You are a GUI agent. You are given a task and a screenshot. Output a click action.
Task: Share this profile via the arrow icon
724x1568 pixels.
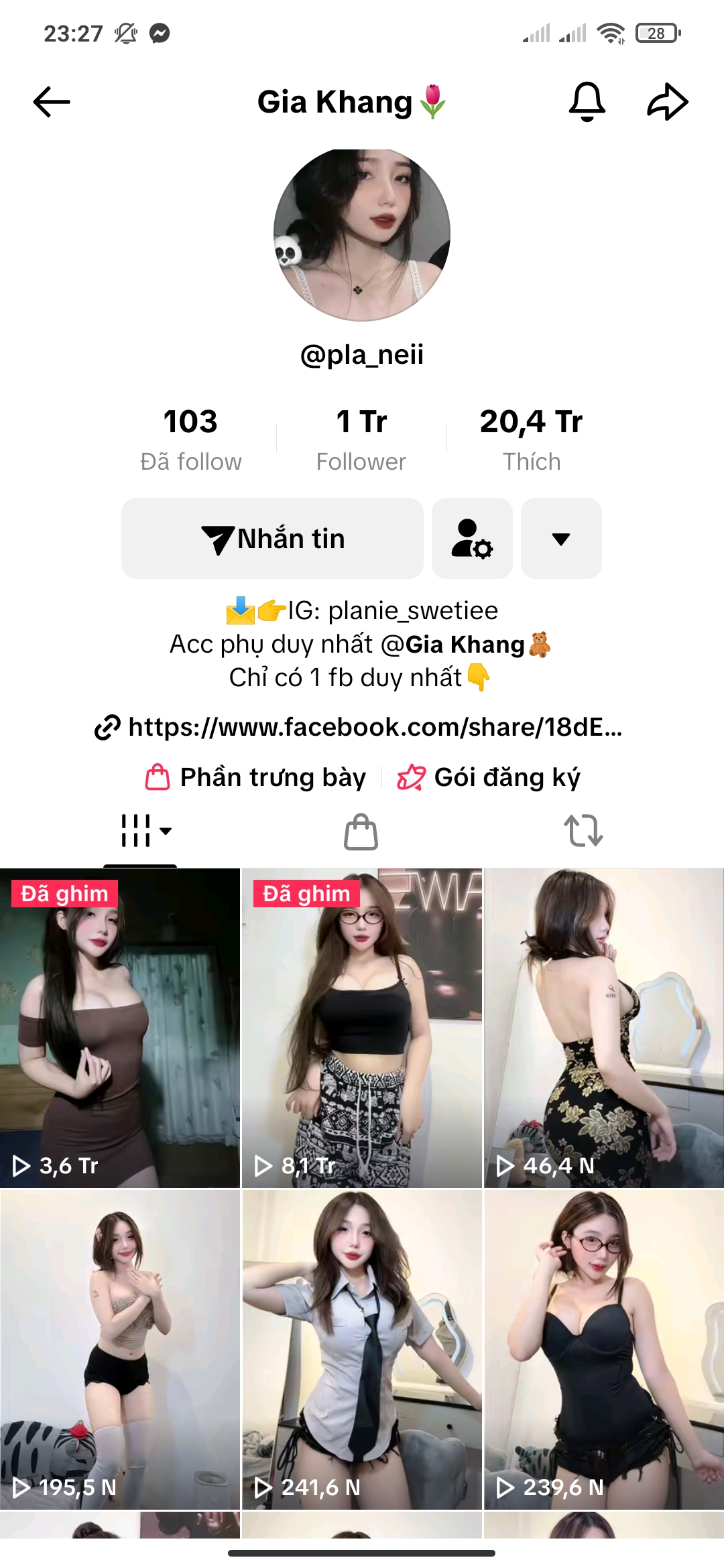(x=668, y=102)
